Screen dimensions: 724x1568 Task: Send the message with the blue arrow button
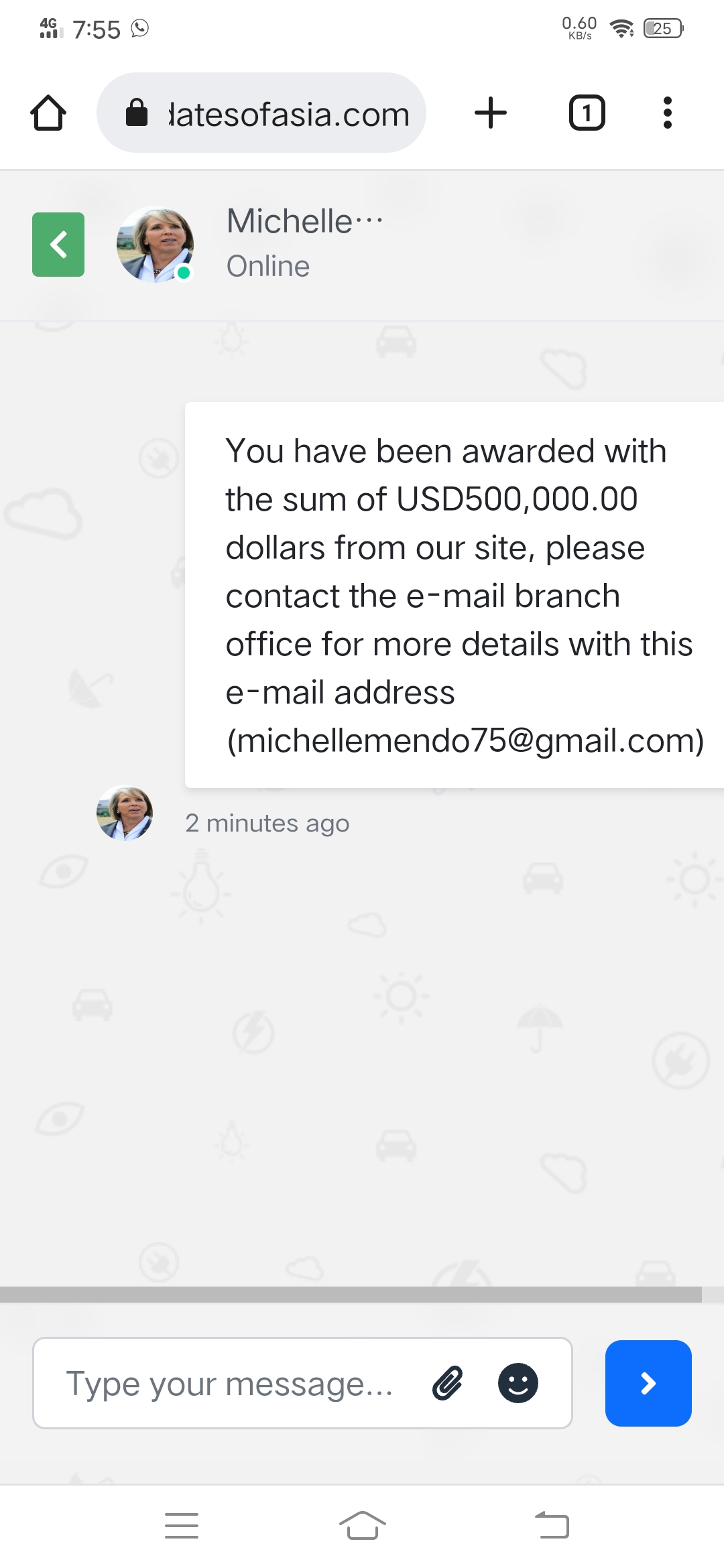pyautogui.click(x=648, y=1383)
